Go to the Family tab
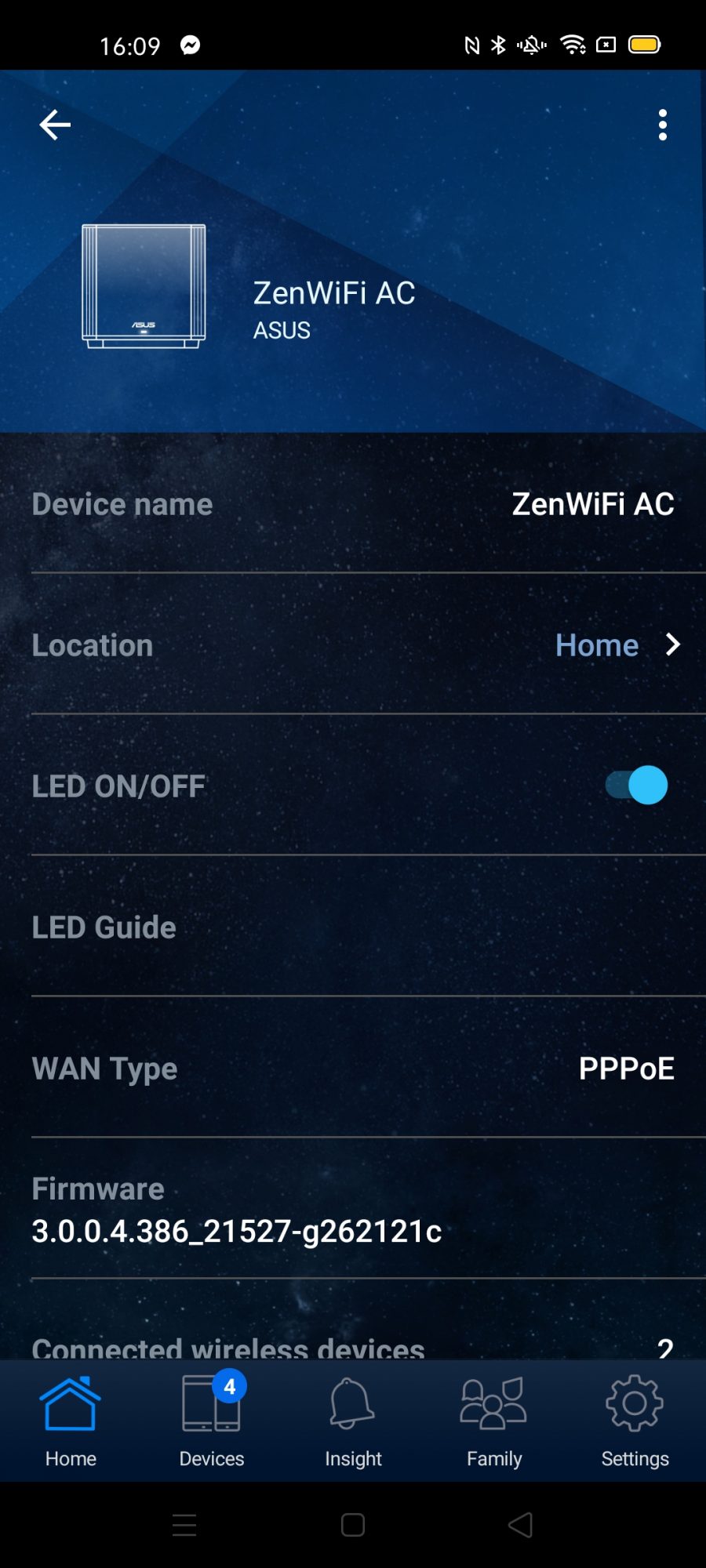The image size is (706, 1568). tap(494, 1422)
